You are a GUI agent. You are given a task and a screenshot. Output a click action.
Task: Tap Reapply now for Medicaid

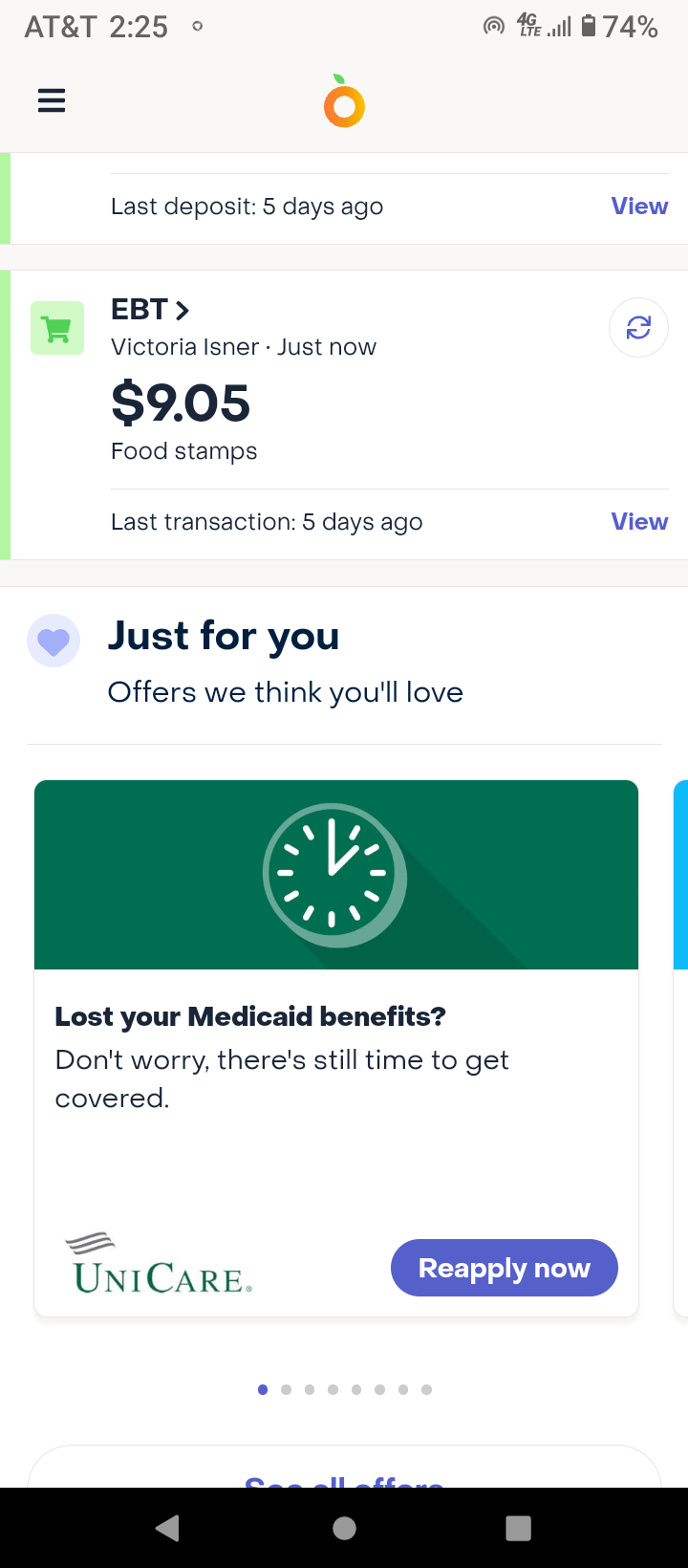[x=505, y=1268]
